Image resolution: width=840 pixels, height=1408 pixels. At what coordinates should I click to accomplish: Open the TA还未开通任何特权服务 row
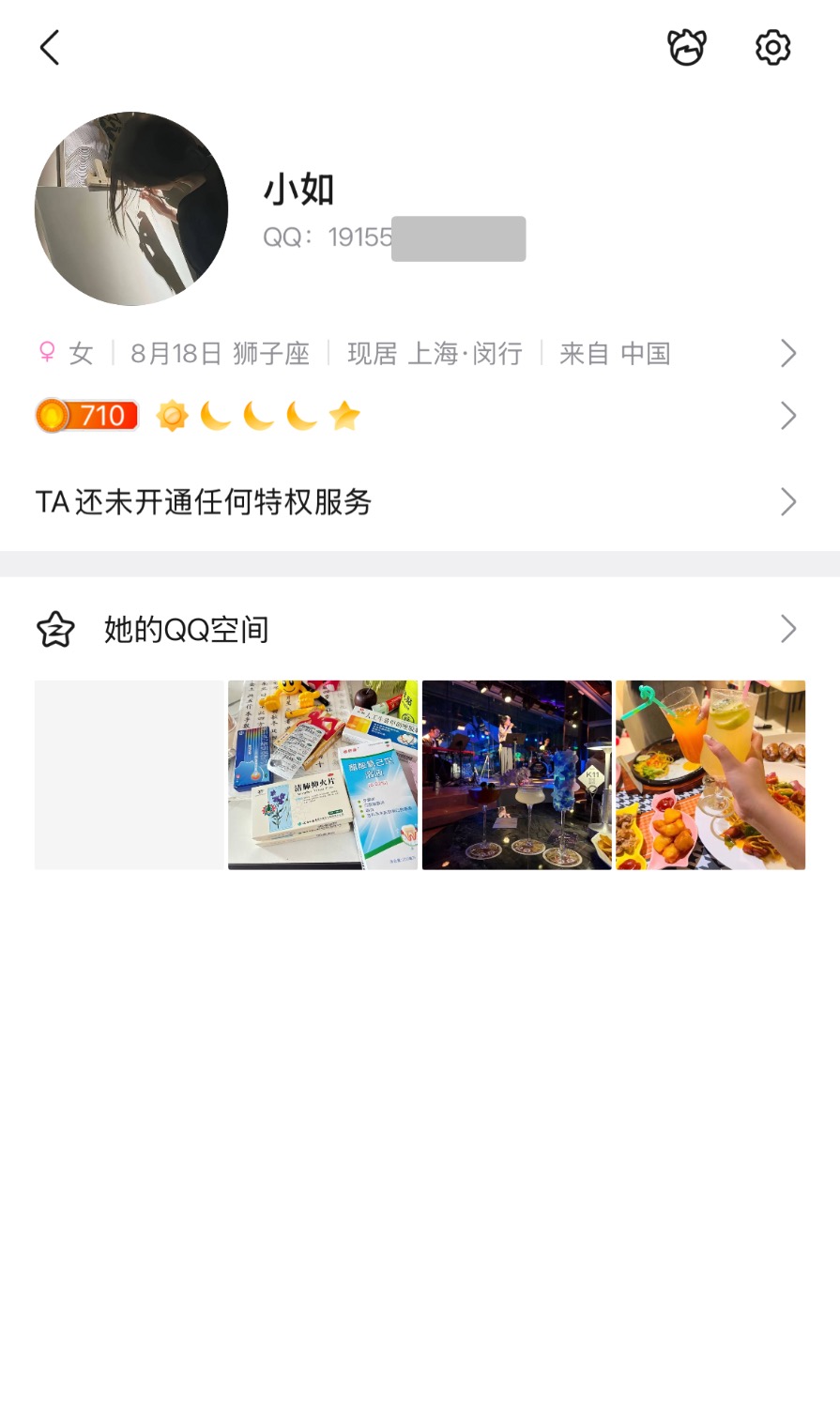point(418,502)
